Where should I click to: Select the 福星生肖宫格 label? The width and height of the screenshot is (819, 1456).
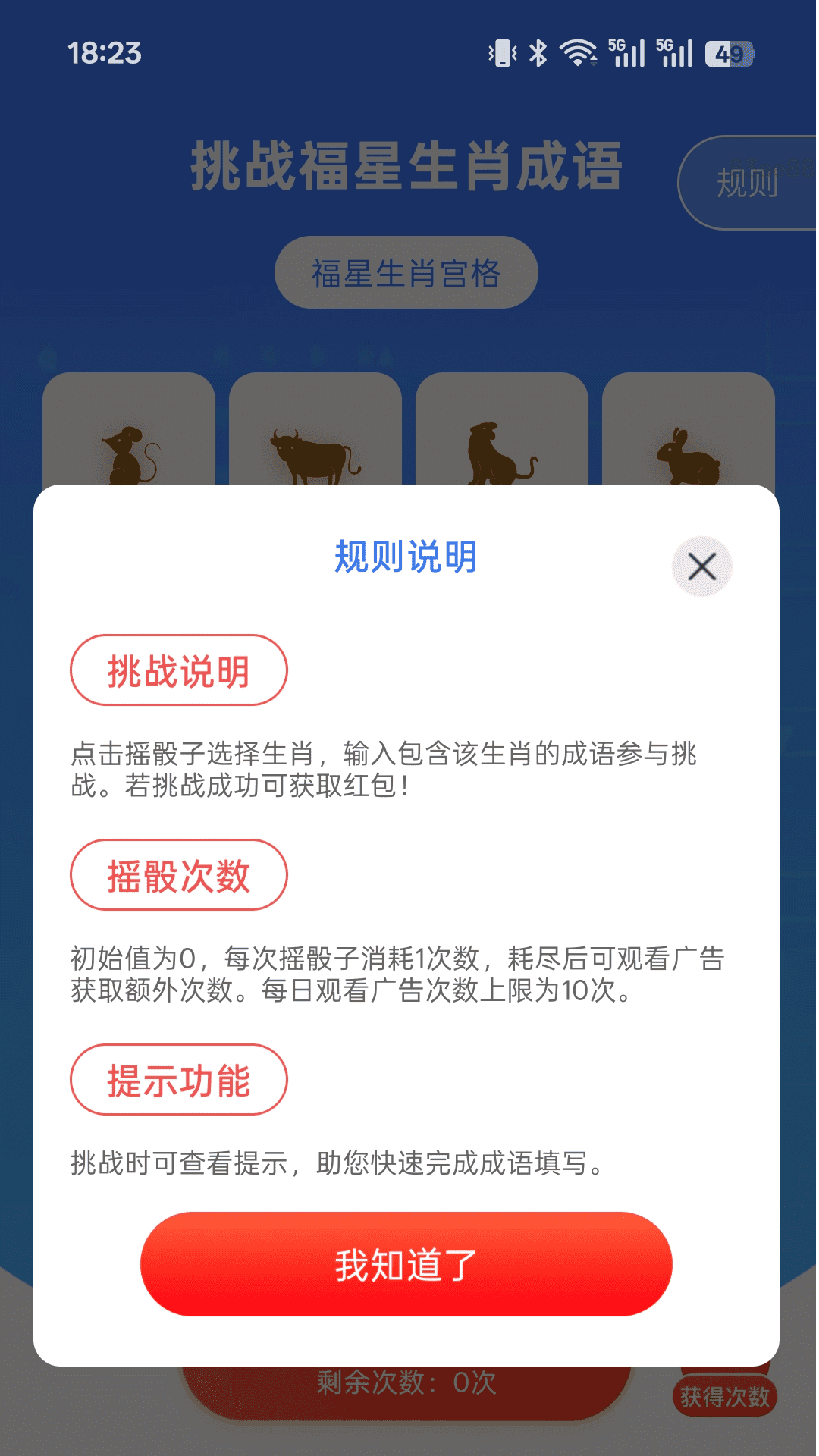(408, 273)
